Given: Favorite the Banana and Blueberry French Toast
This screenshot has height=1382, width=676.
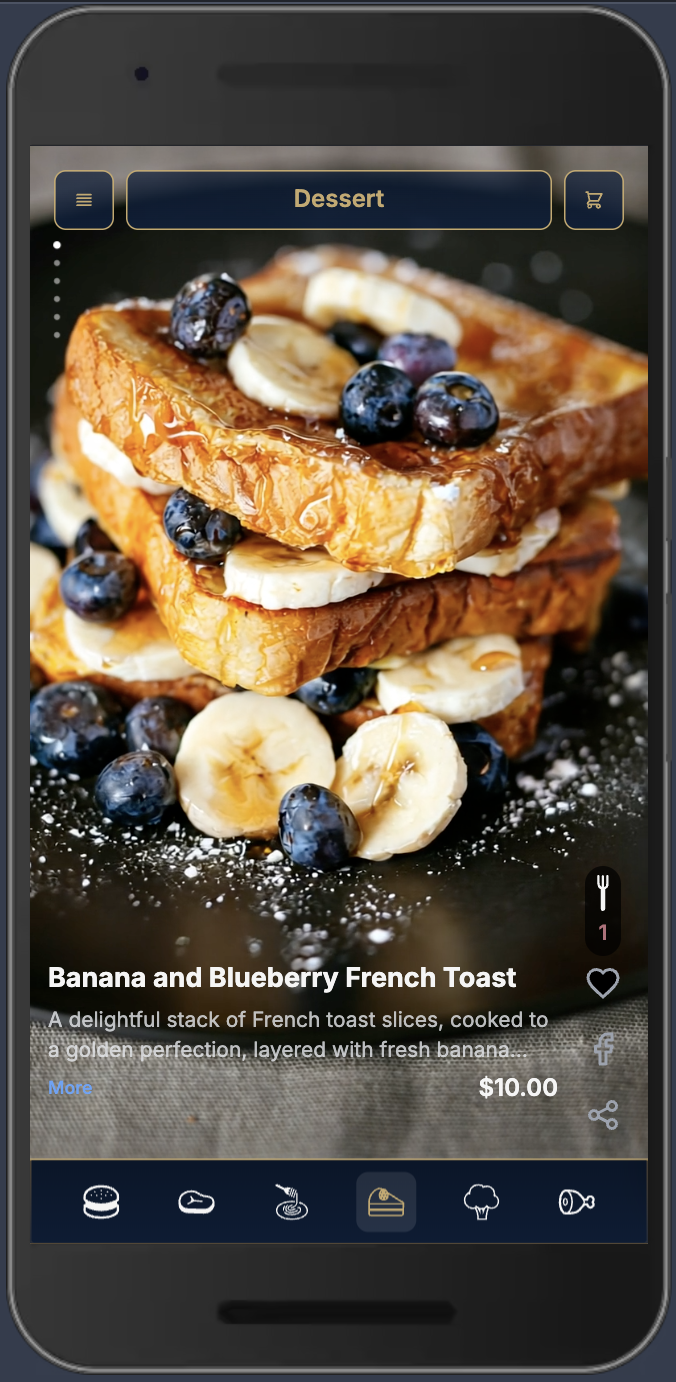Looking at the screenshot, I should tap(603, 984).
